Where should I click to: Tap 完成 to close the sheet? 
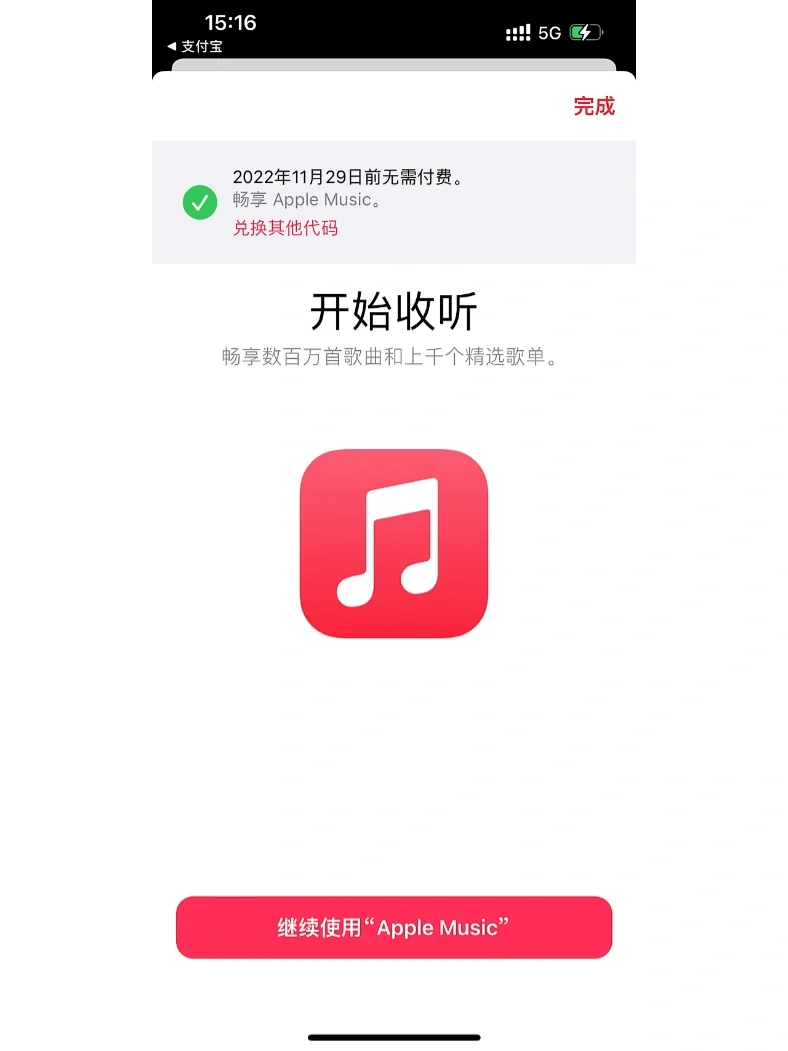tap(594, 107)
